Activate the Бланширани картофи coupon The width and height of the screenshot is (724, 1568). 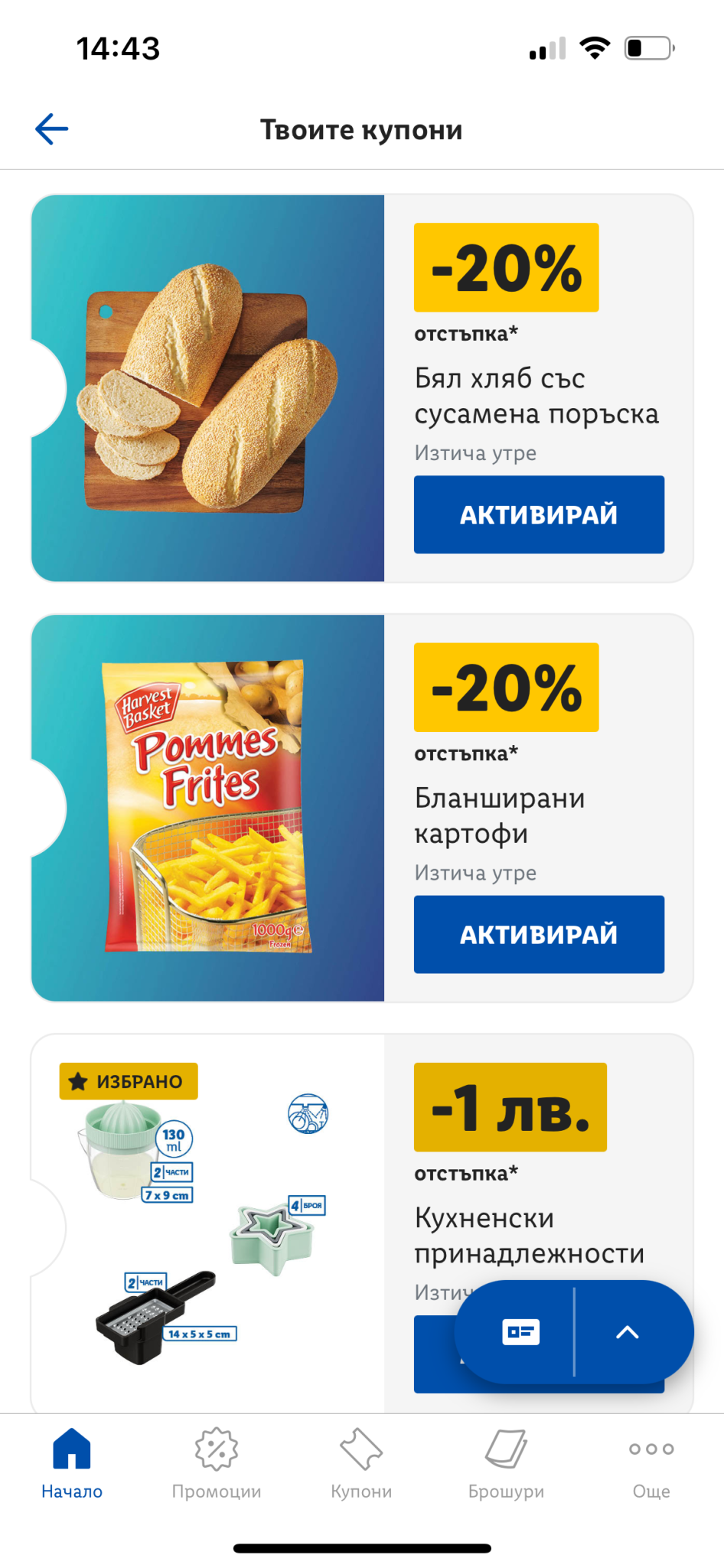(539, 934)
